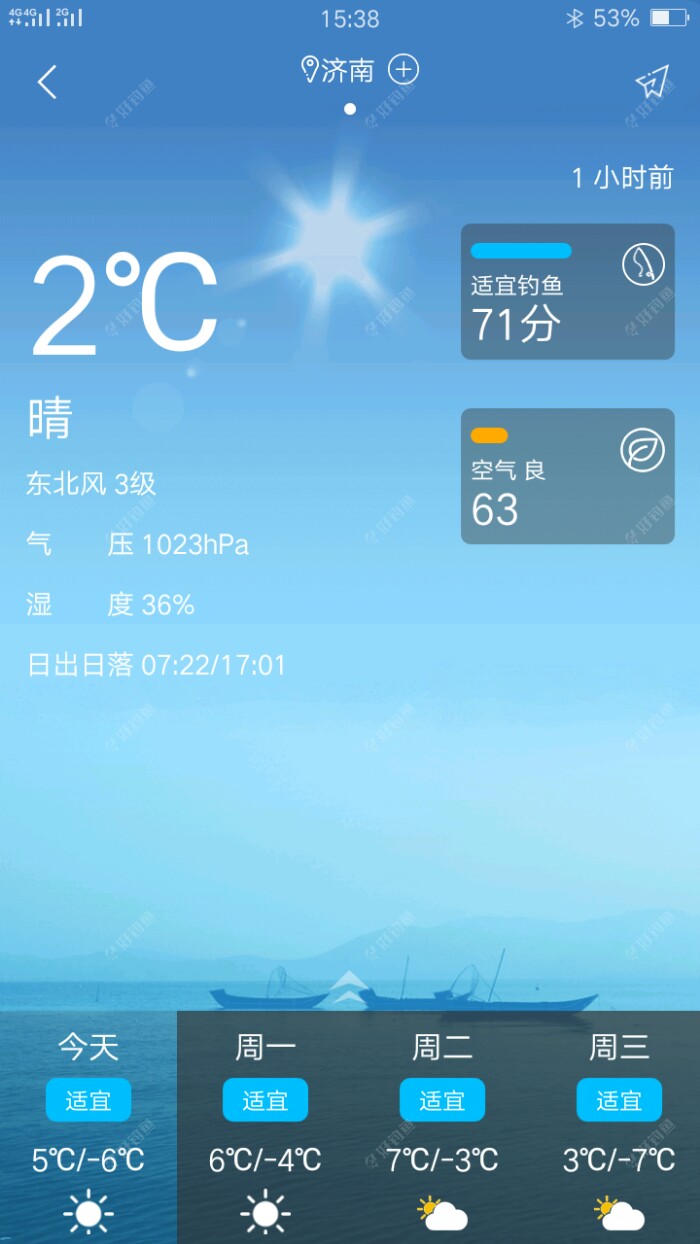Add a new city with plus icon
Viewport: 700px width, 1244px height.
click(x=403, y=69)
